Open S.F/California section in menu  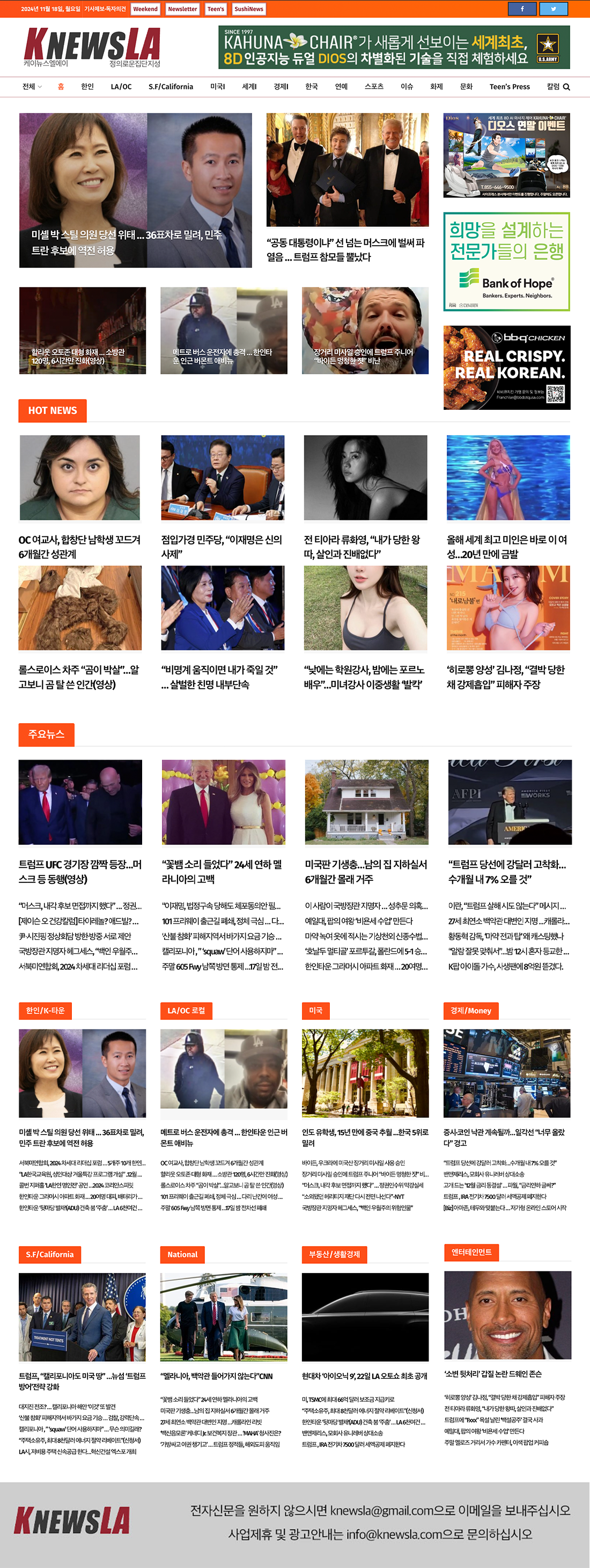coord(171,86)
